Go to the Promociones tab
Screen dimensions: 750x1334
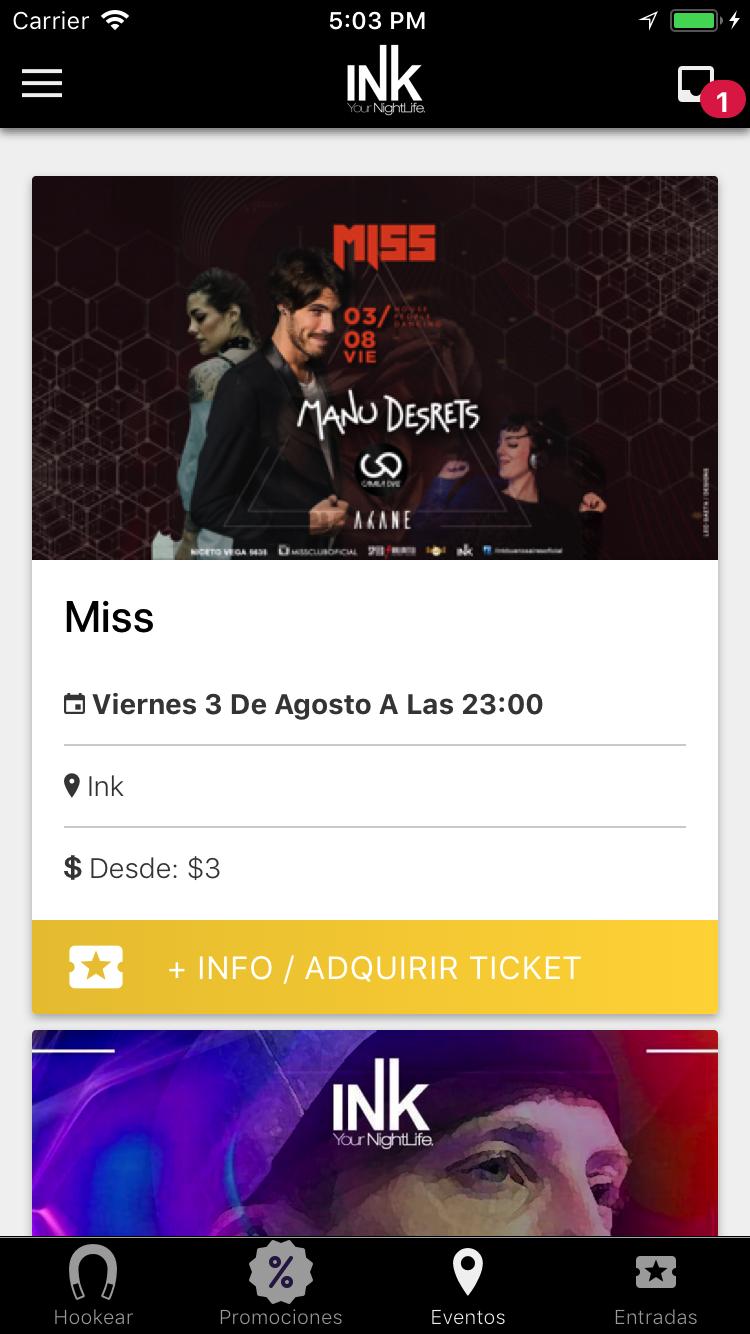(281, 1287)
